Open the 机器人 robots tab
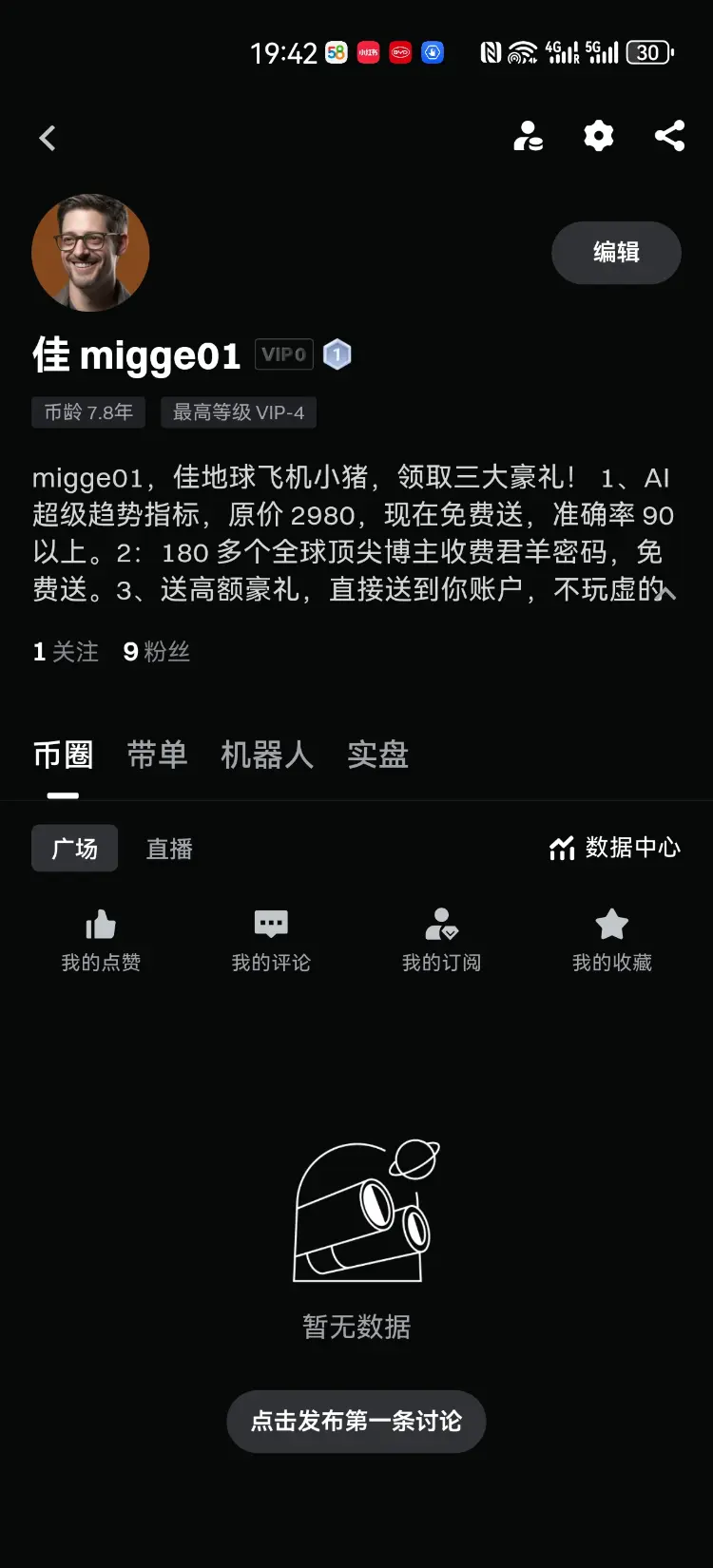Image resolution: width=713 pixels, height=1568 pixels. (267, 755)
